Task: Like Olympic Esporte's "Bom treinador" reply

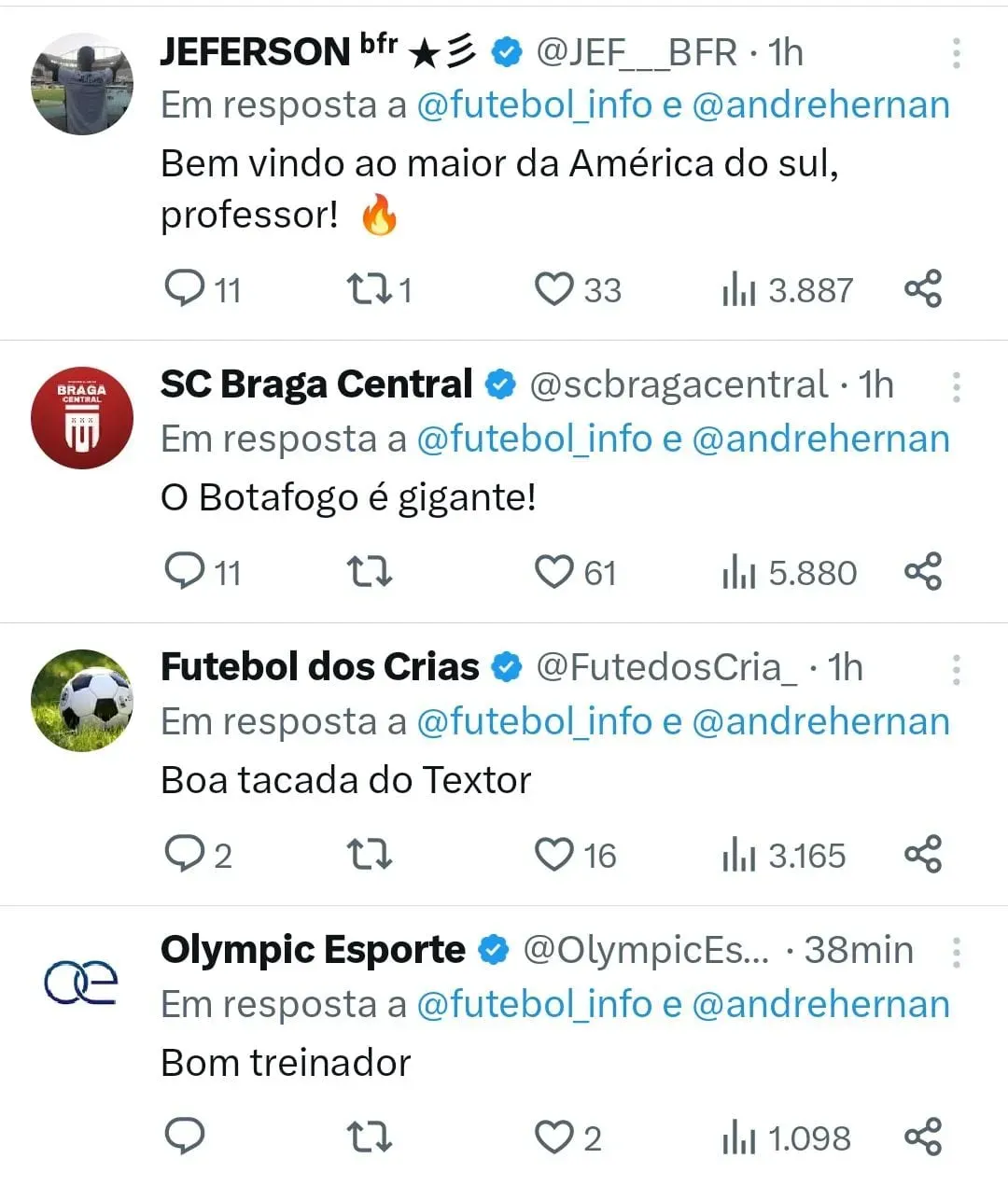Action: pyautogui.click(x=553, y=1137)
